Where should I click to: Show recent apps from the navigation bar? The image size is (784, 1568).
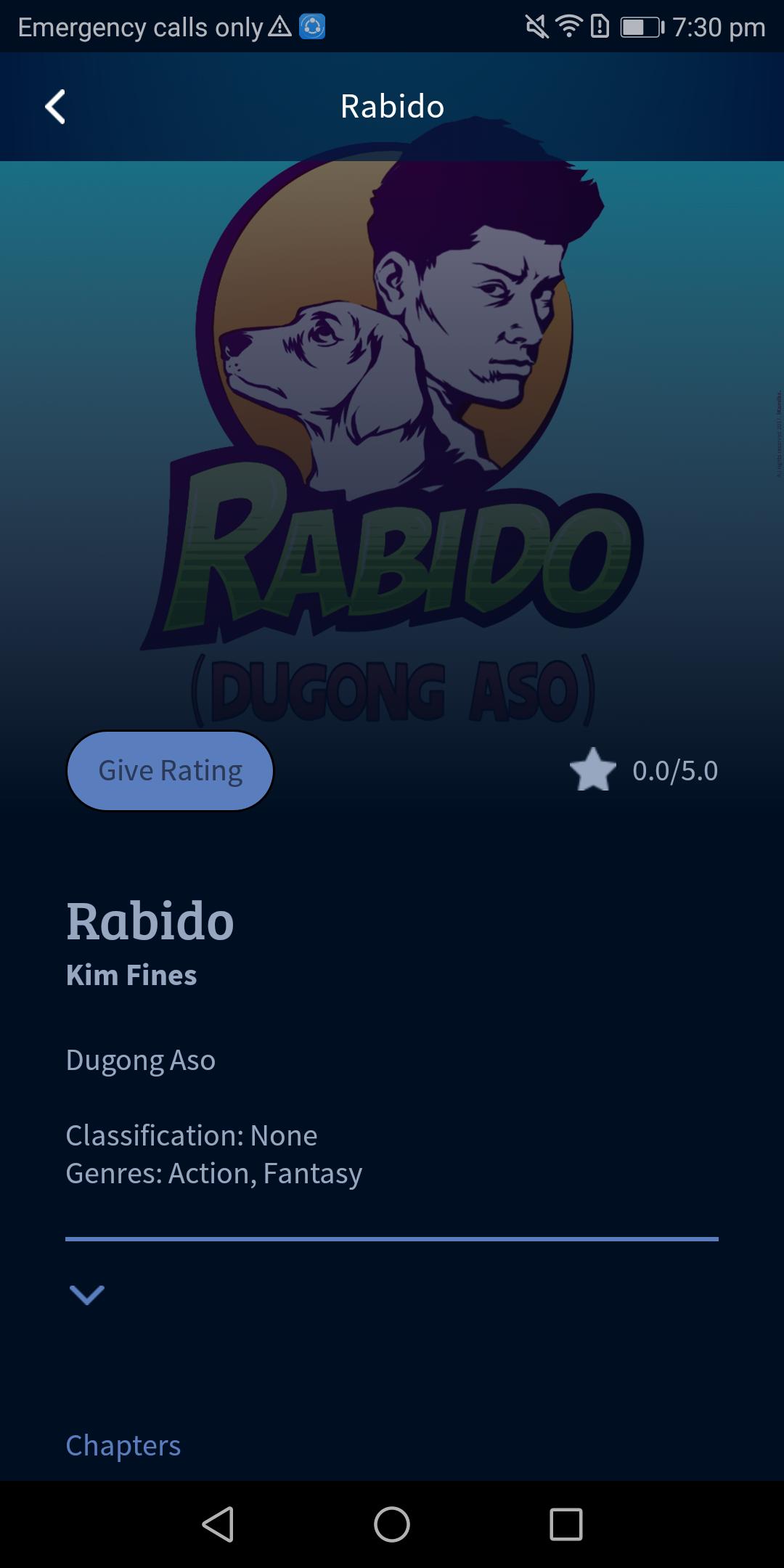(x=565, y=1524)
